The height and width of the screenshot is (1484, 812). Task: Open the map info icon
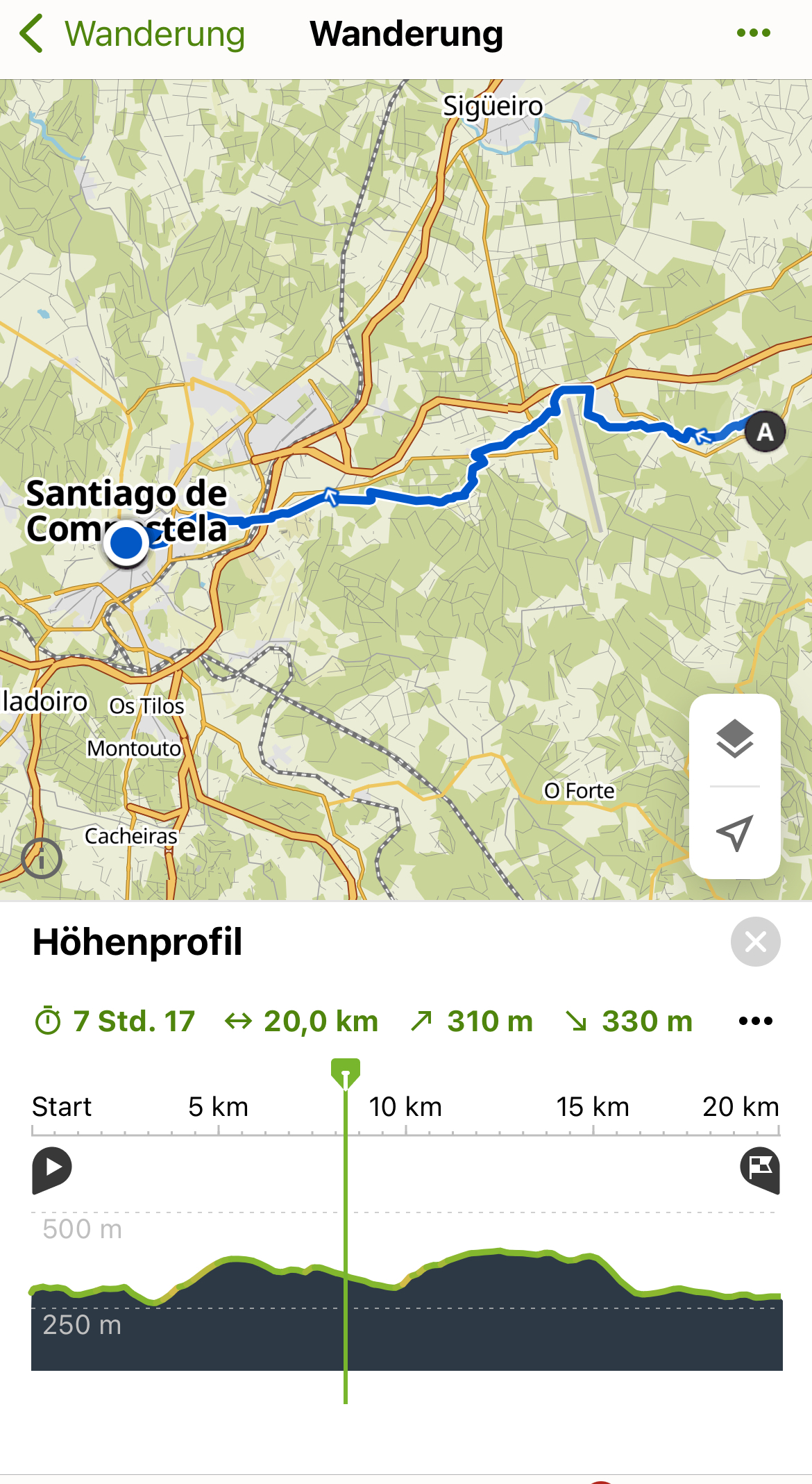42,859
